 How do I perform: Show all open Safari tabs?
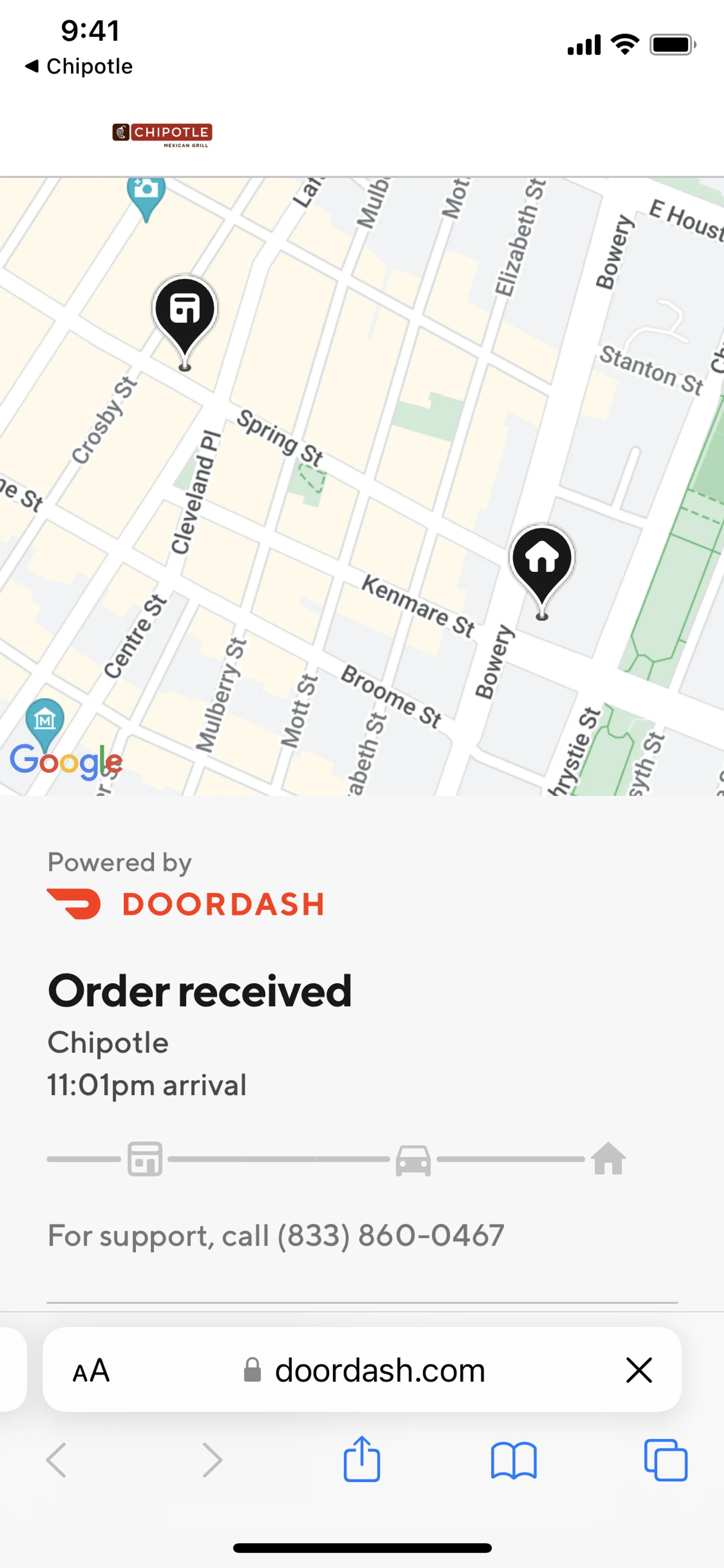pyautogui.click(x=666, y=1460)
